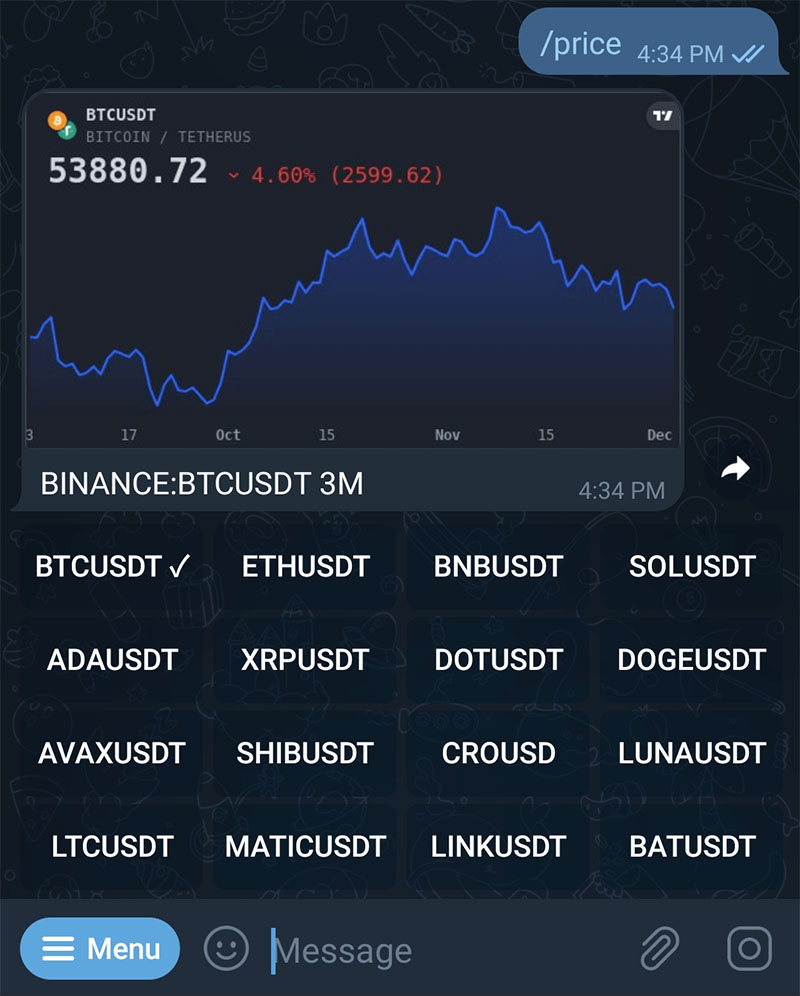Image resolution: width=800 pixels, height=996 pixels.
Task: Open the bot Menu
Action: point(99,948)
